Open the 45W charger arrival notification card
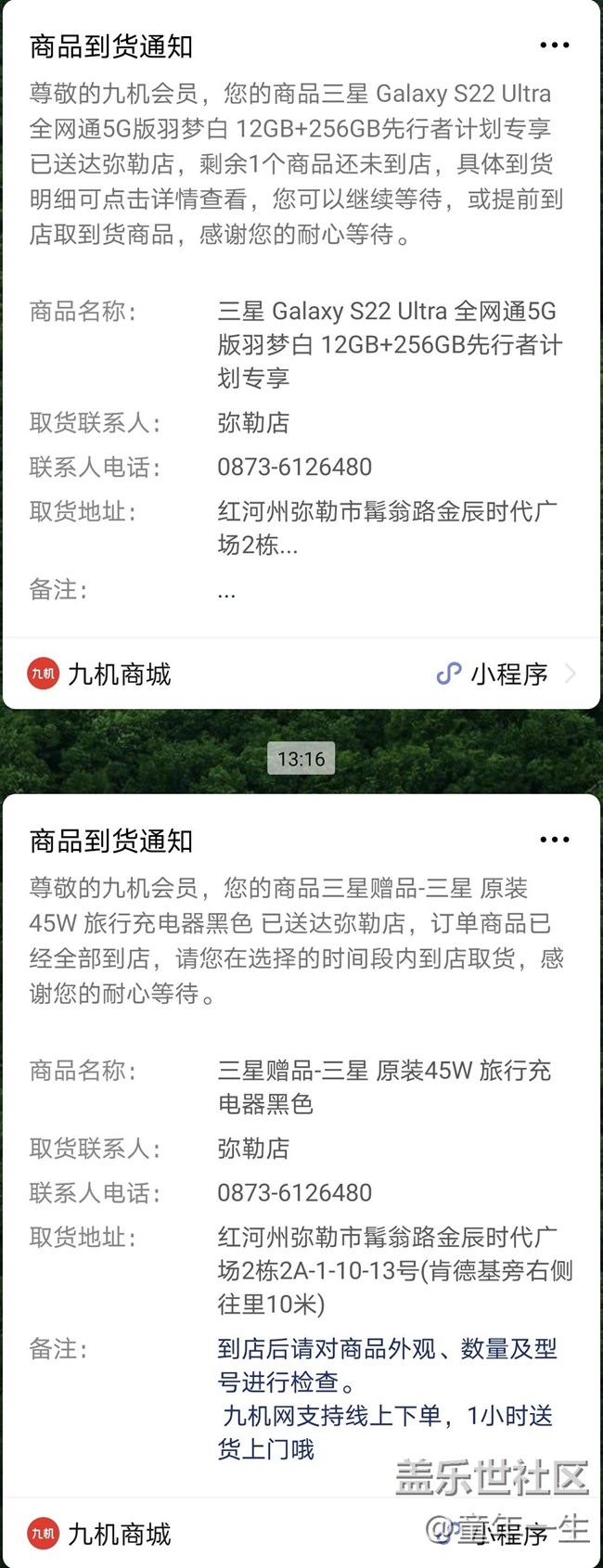This screenshot has height=1568, width=603. pyautogui.click(x=301, y=1150)
